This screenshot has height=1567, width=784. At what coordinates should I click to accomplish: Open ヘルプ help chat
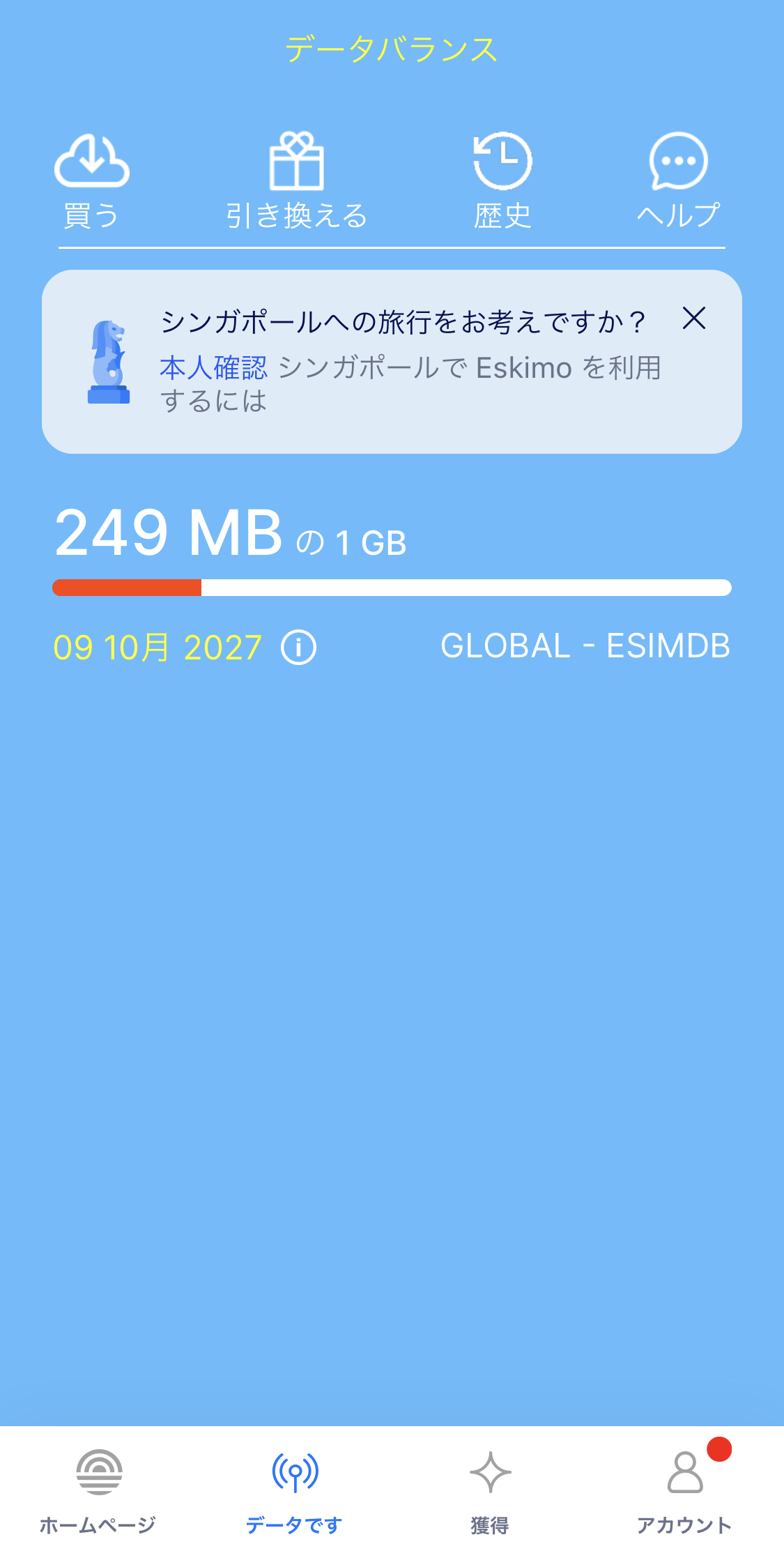point(678,181)
